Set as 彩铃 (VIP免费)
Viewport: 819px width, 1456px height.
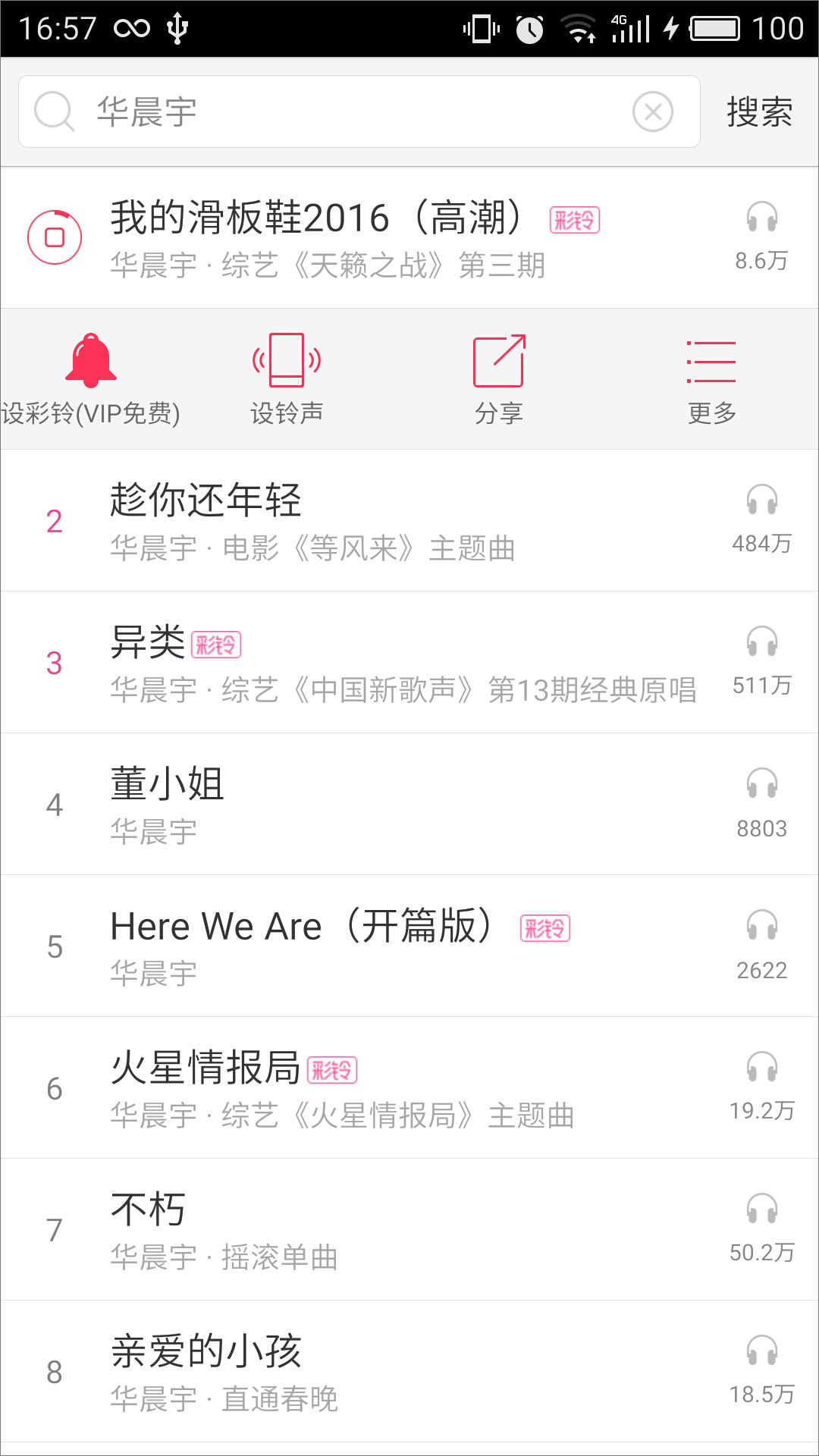(x=90, y=379)
